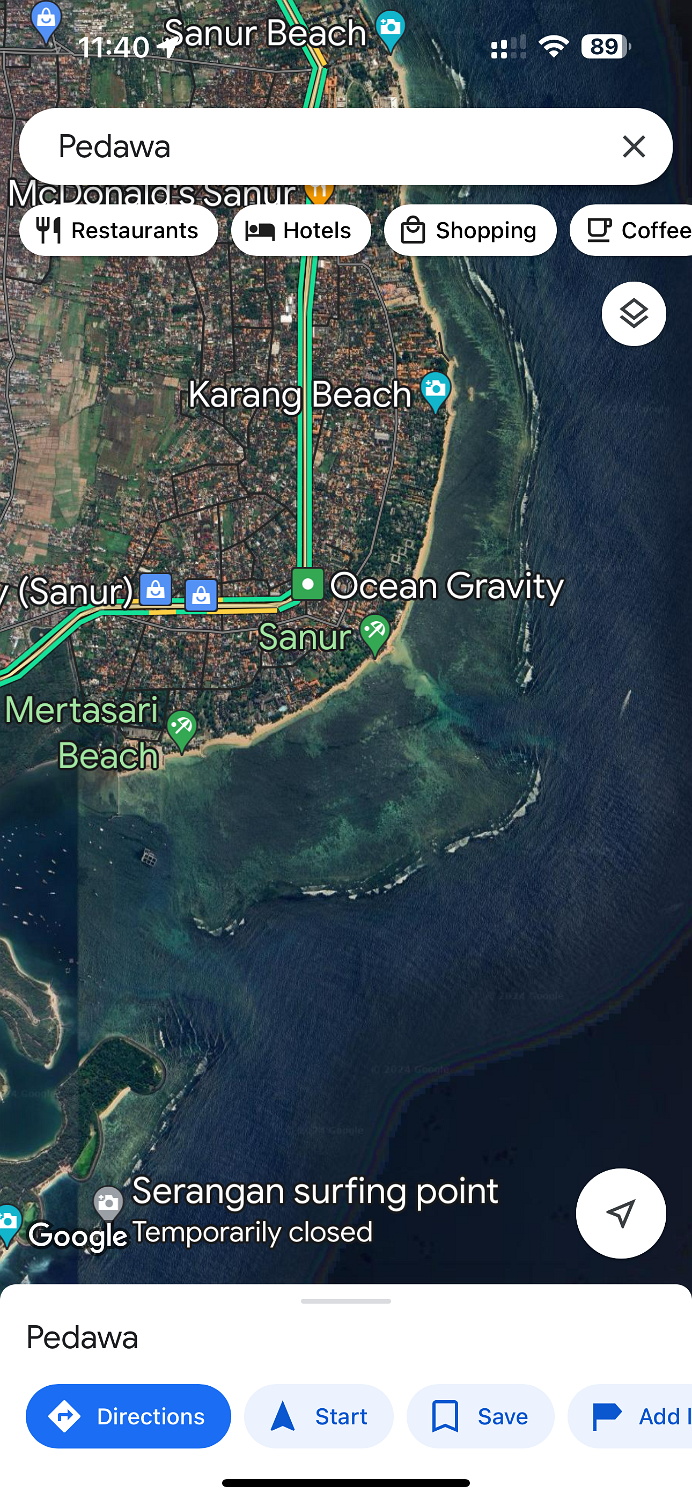Start navigation to Pedawa
Image resolution: width=692 pixels, height=1500 pixels.
[x=319, y=1416]
